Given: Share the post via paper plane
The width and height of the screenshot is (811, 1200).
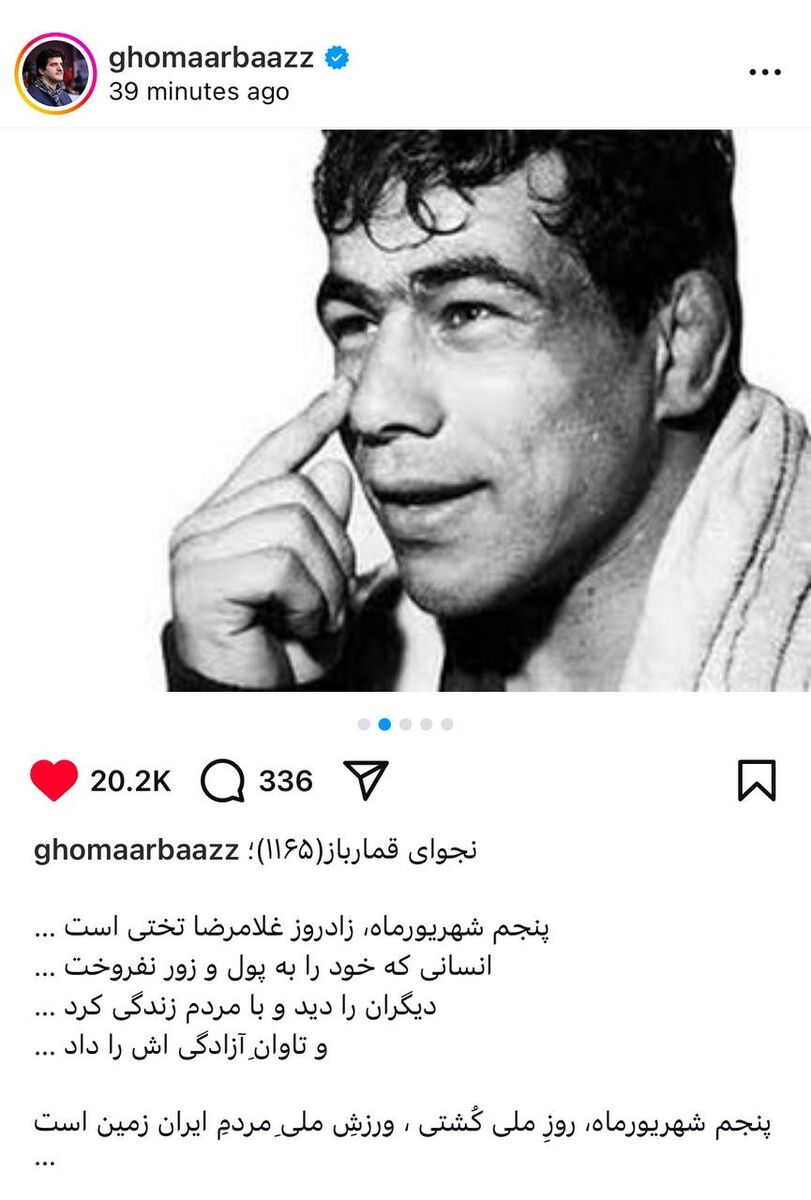Looking at the screenshot, I should coord(365,780).
